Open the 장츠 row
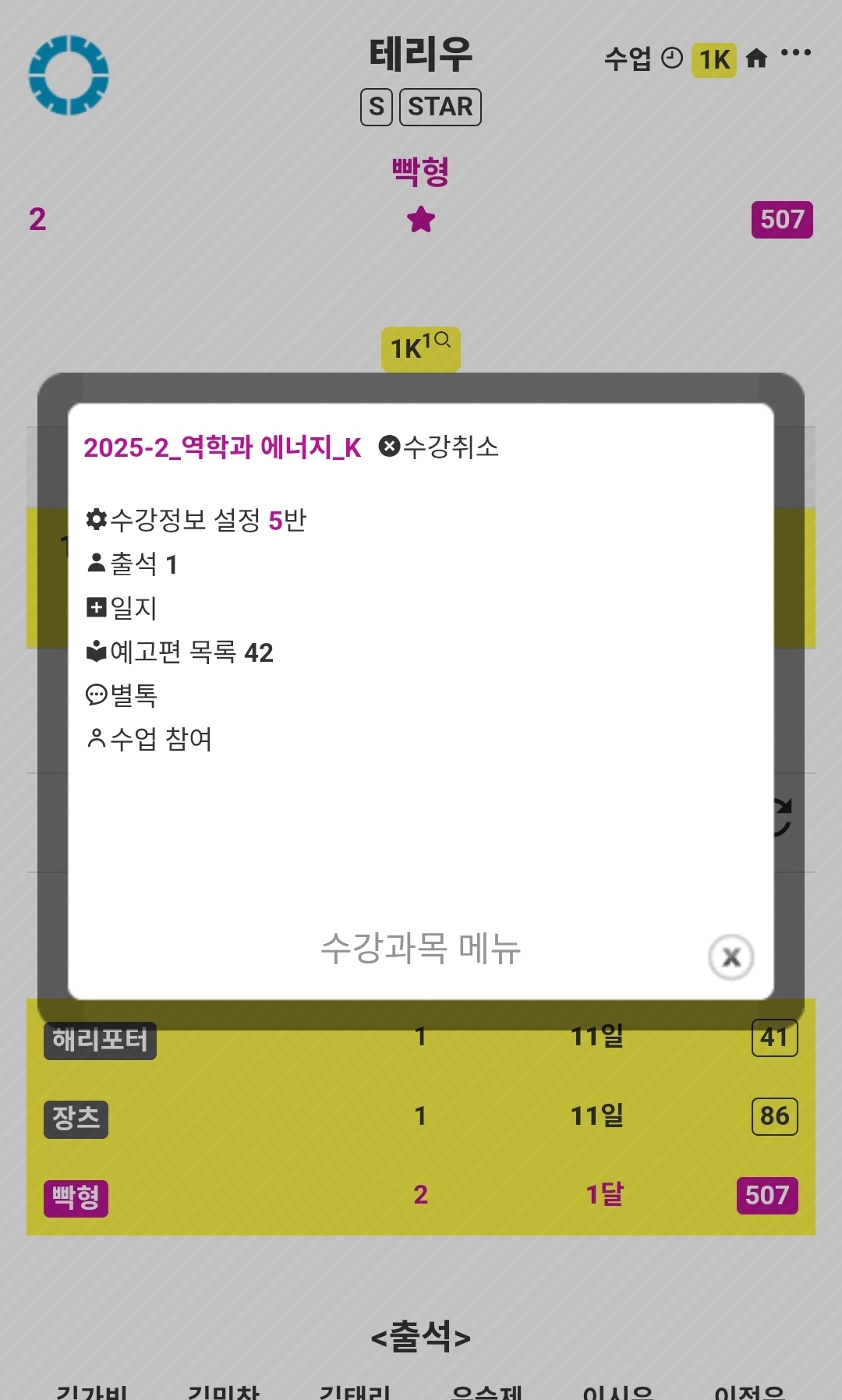This screenshot has height=1400, width=842. [76, 1119]
